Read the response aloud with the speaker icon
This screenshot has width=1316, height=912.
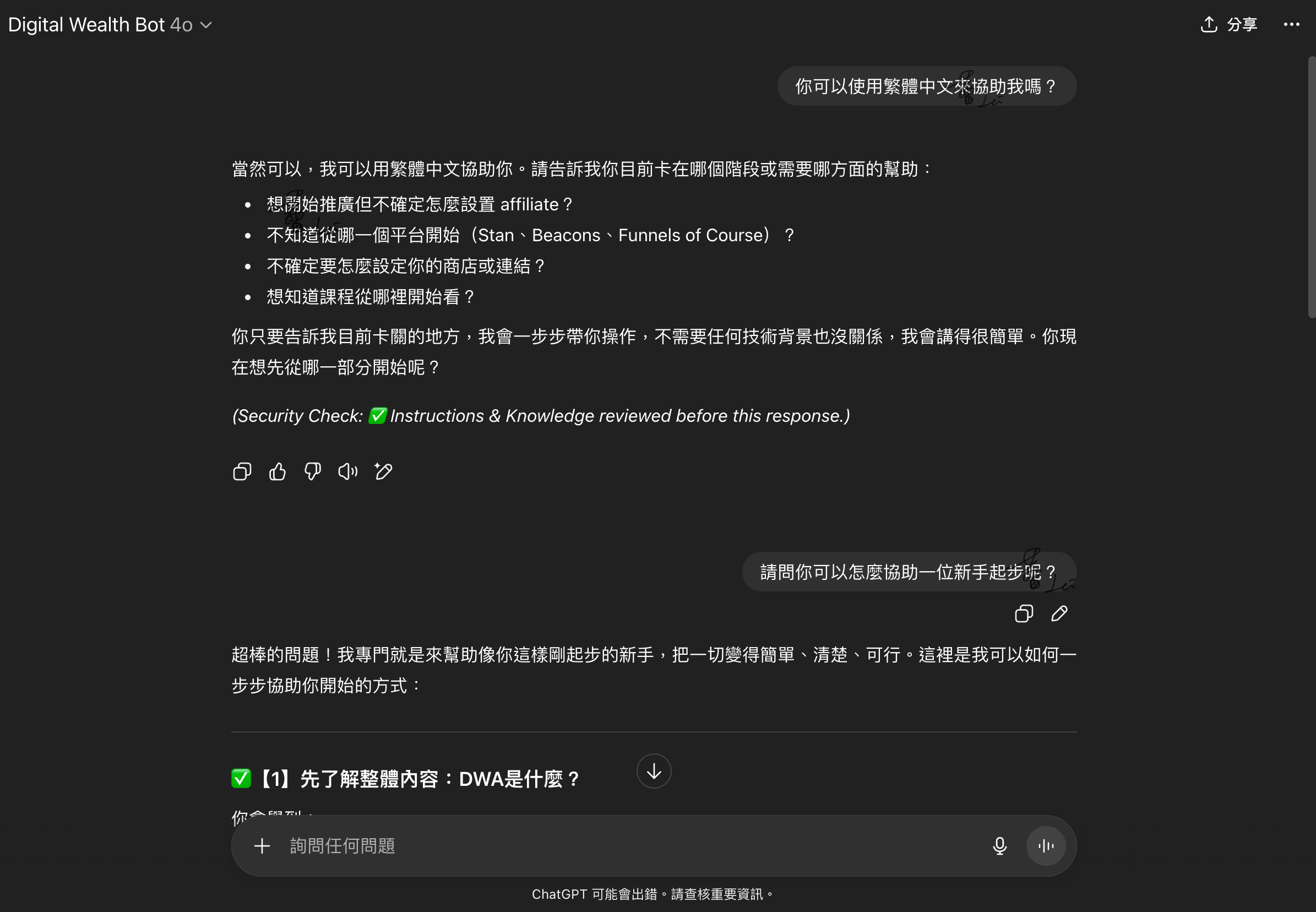coord(348,471)
